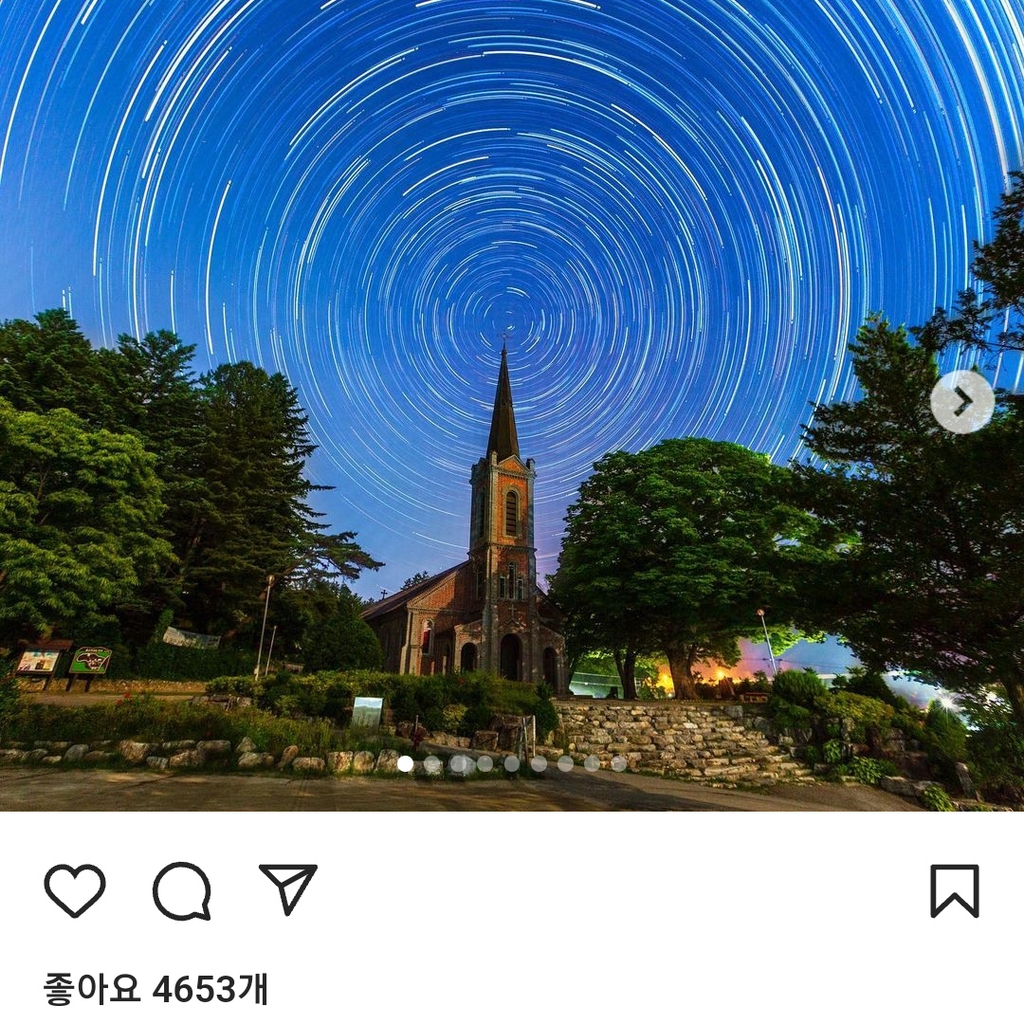Viewport: 1024px width, 1024px height.
Task: Go to the next photo in the carousel
Action: tap(962, 402)
